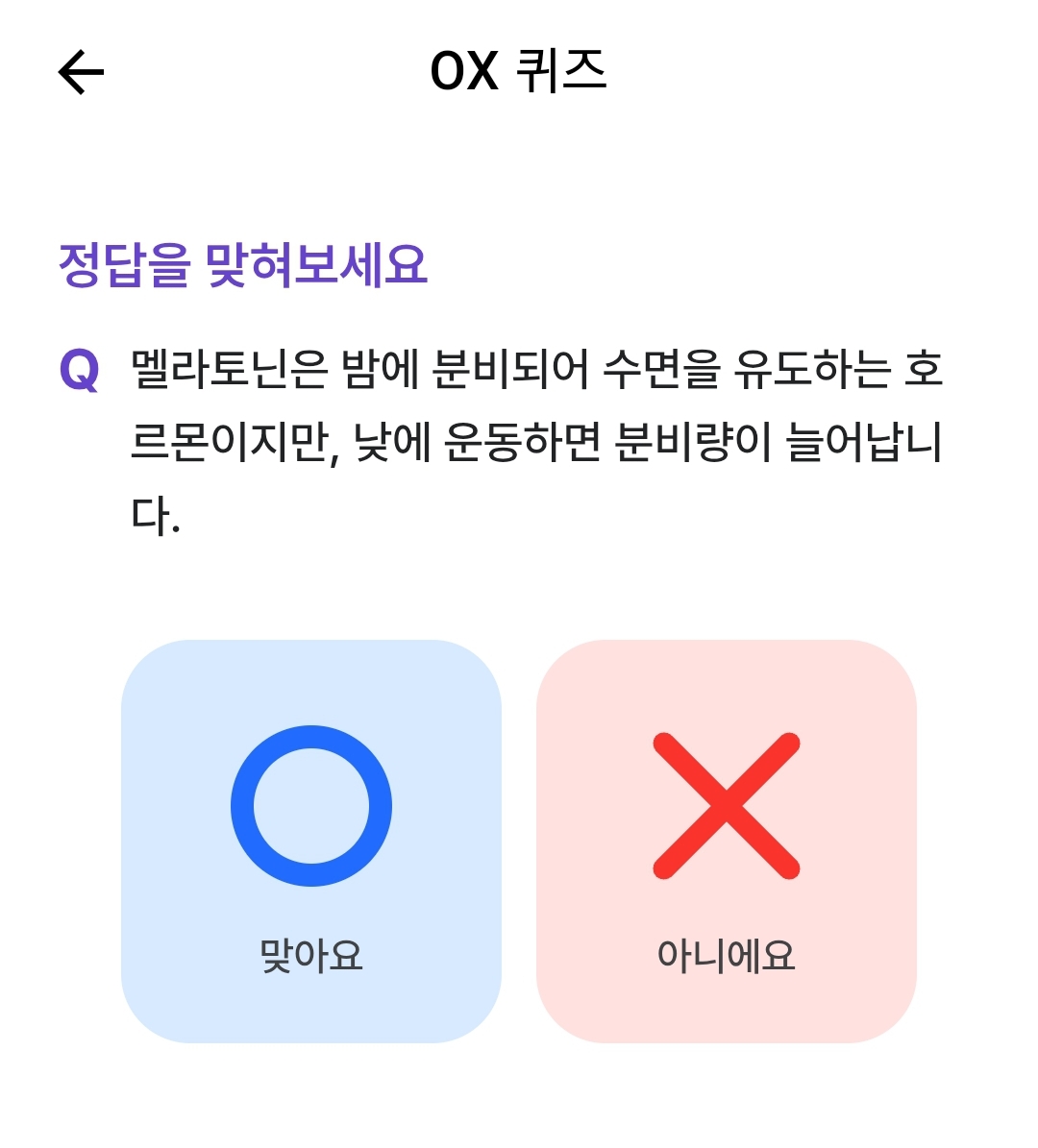
Task: Choose 맞아요 to answer the quiz as true
Action: 310,836
